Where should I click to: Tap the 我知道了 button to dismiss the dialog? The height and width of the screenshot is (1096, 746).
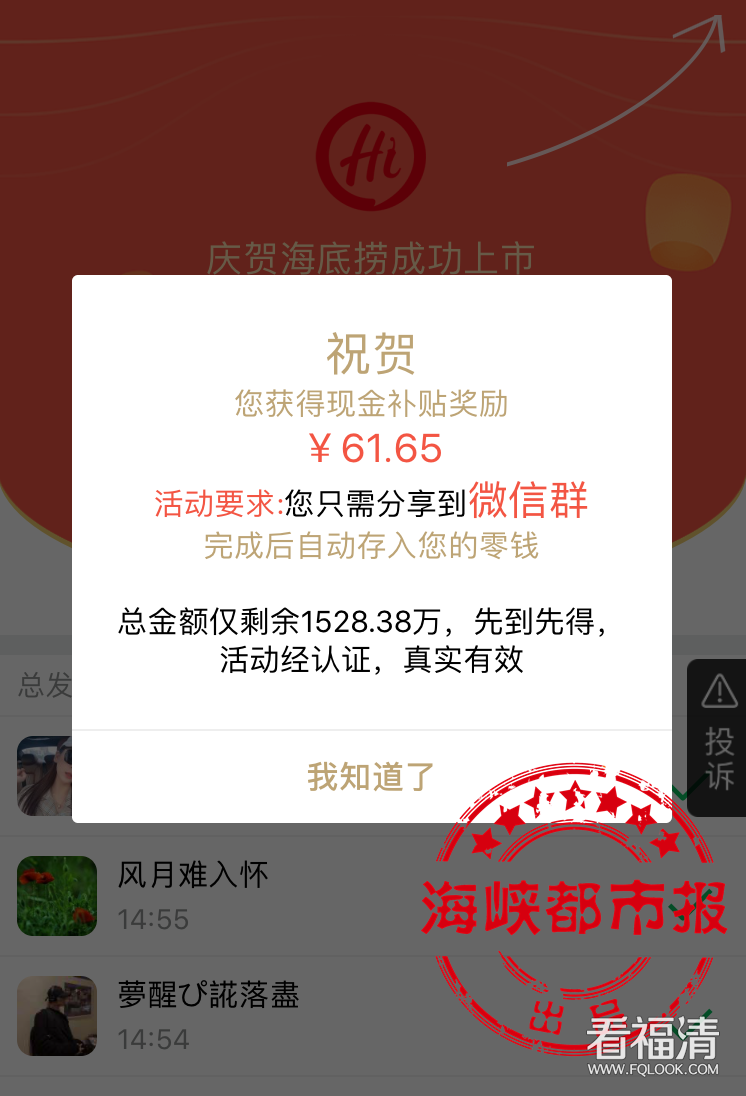(x=371, y=776)
